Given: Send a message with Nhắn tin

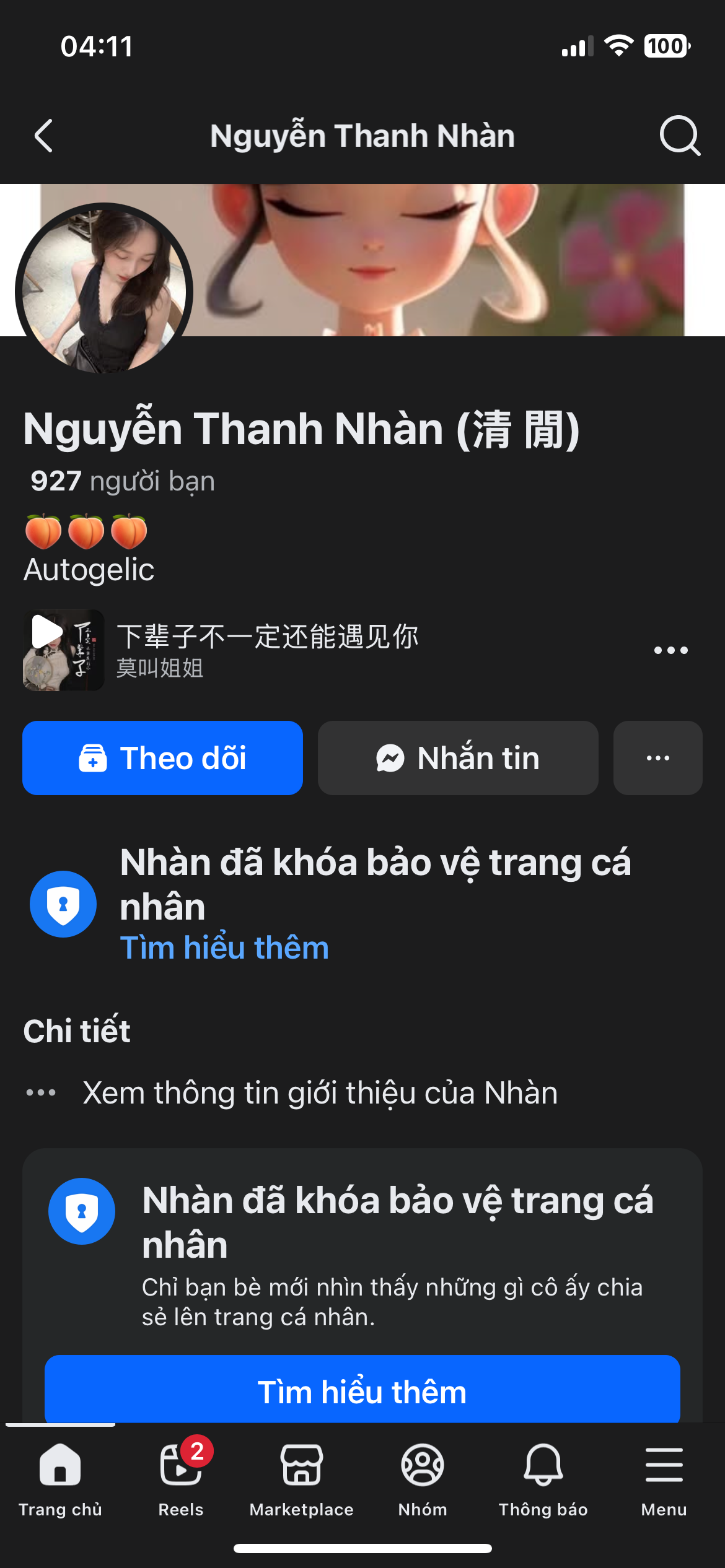Looking at the screenshot, I should pyautogui.click(x=458, y=758).
